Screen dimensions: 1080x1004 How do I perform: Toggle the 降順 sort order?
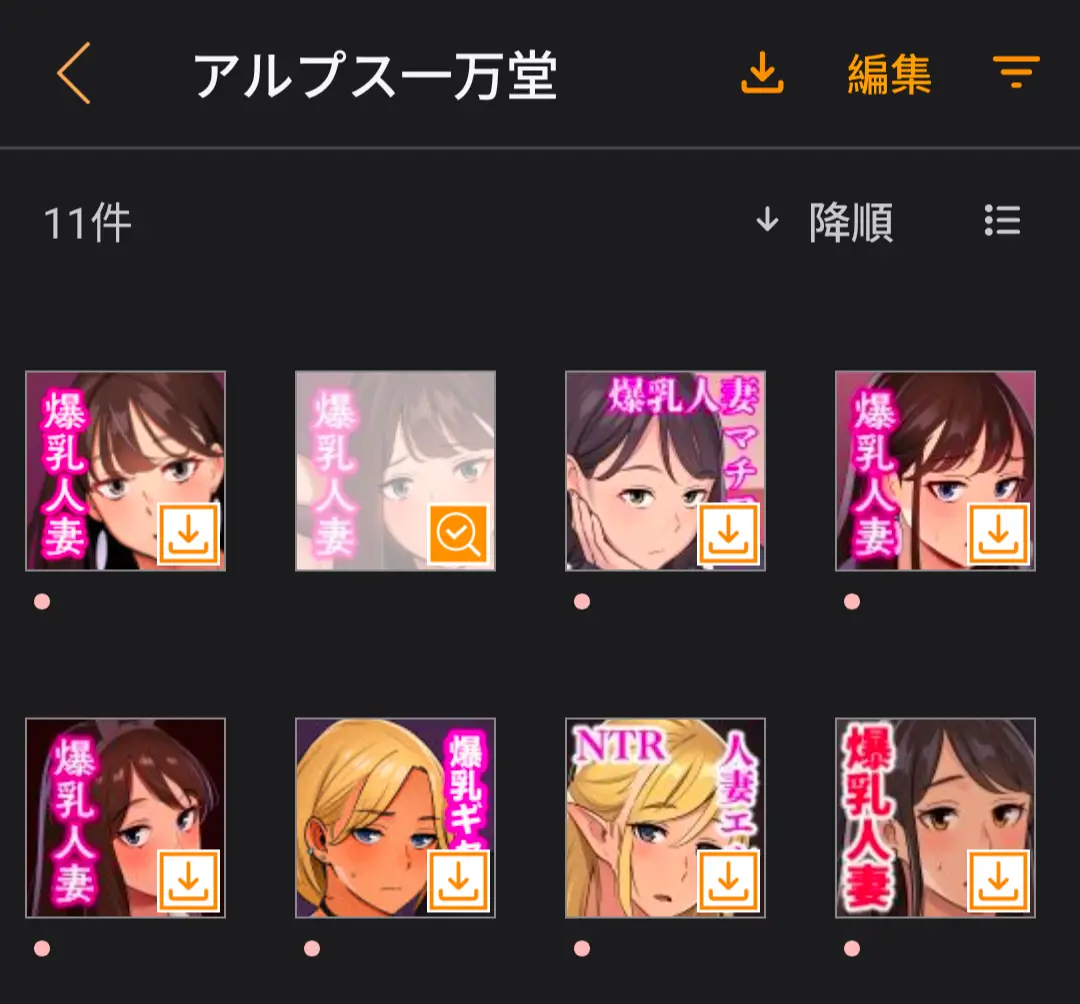pos(825,222)
